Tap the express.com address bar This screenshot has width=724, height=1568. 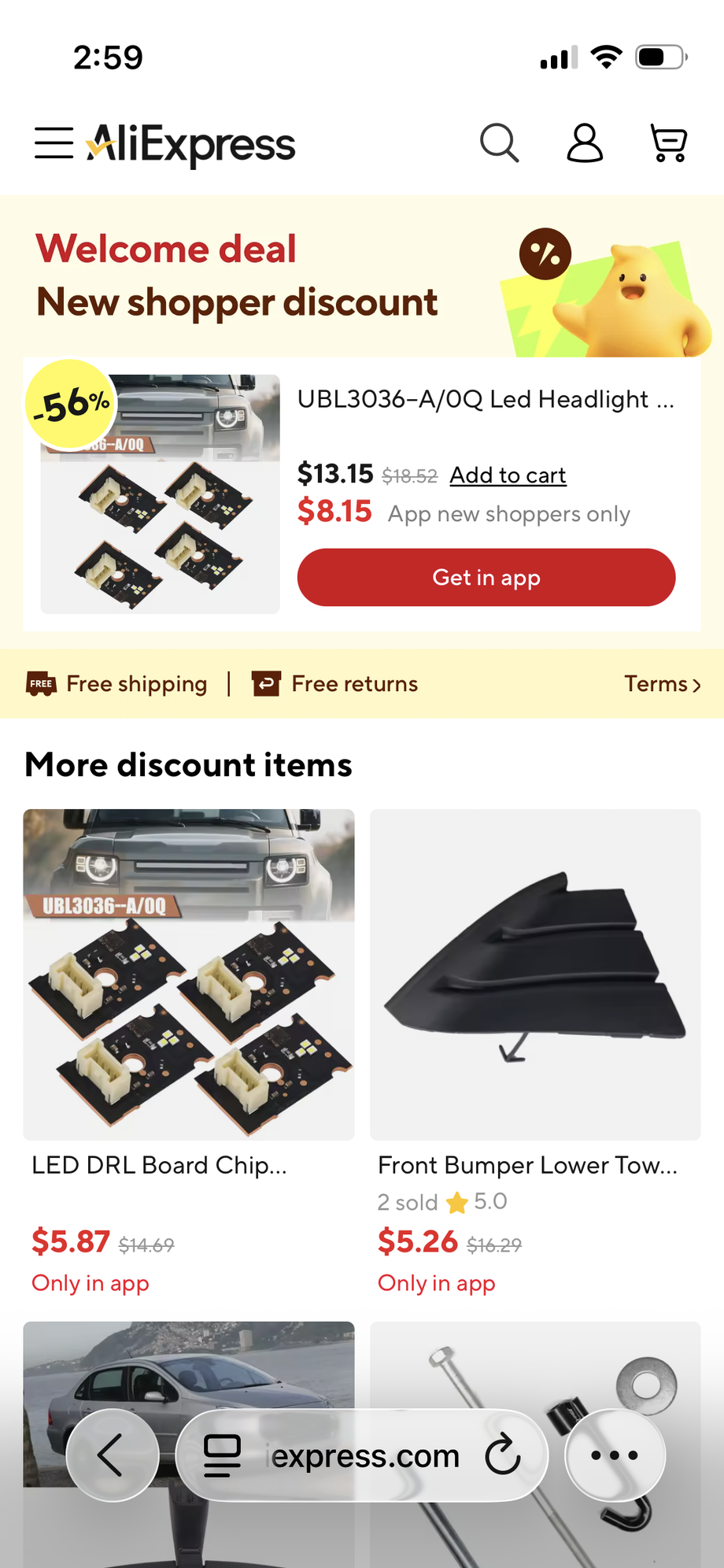point(365,1456)
